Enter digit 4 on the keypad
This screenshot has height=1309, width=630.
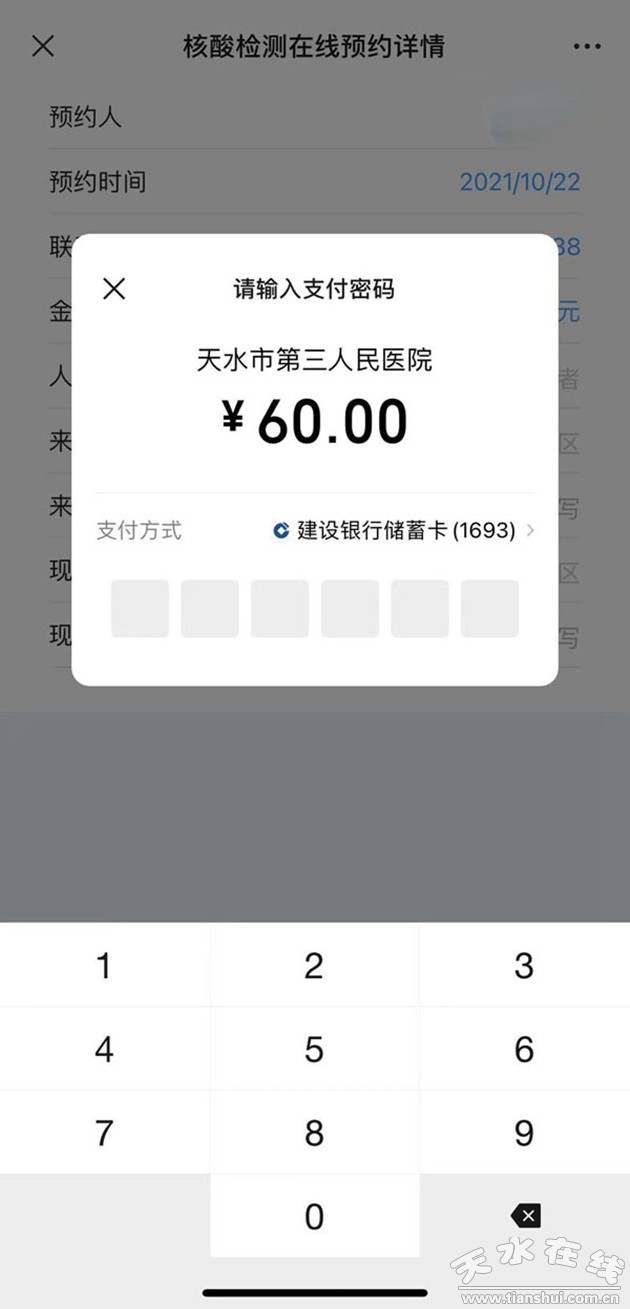pos(104,1049)
